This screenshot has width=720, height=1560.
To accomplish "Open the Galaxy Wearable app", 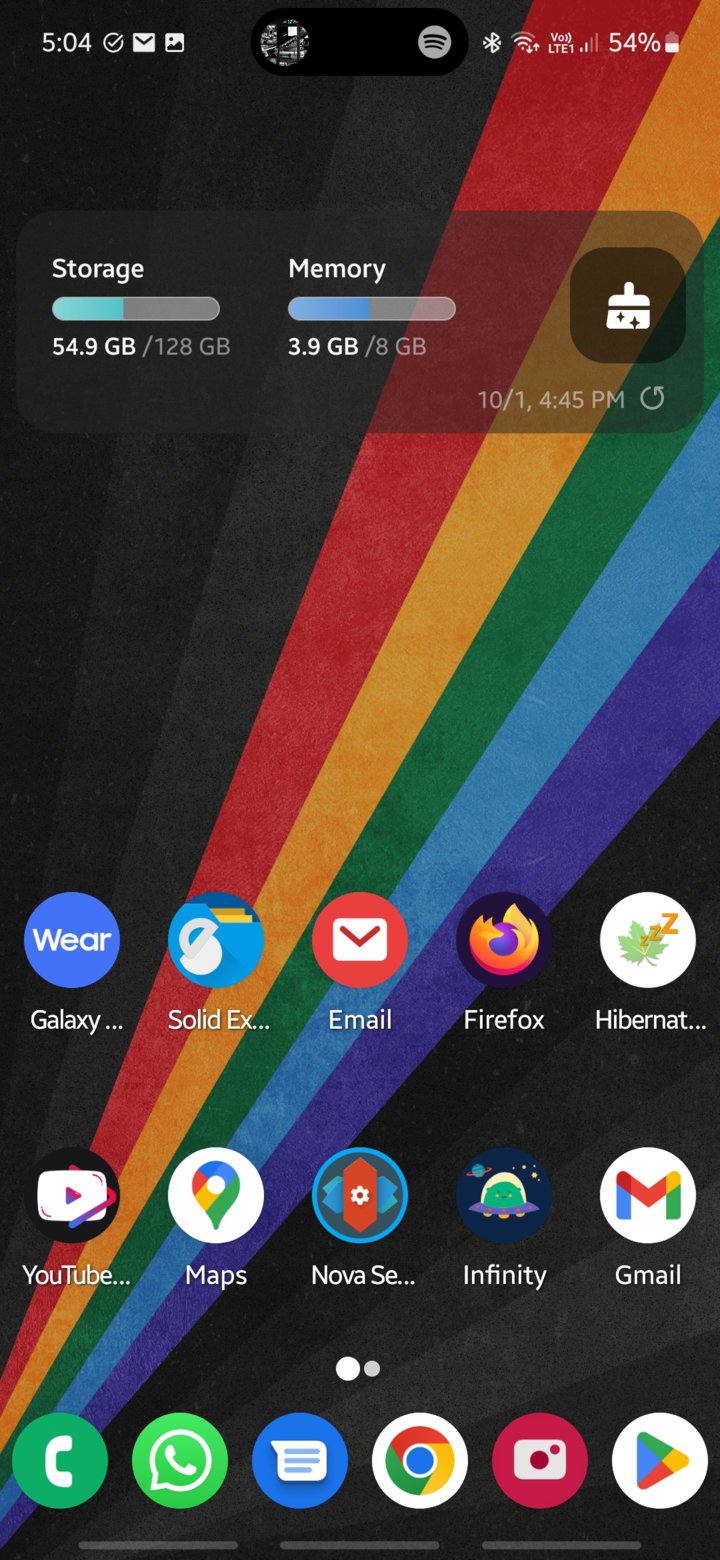I will [x=72, y=941].
